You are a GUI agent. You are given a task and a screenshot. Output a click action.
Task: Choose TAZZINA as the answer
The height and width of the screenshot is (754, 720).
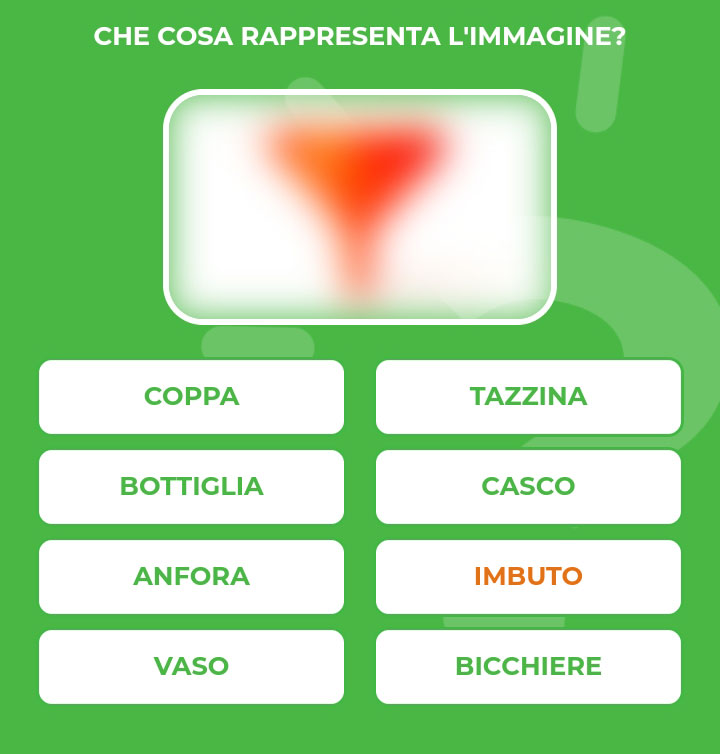(528, 397)
